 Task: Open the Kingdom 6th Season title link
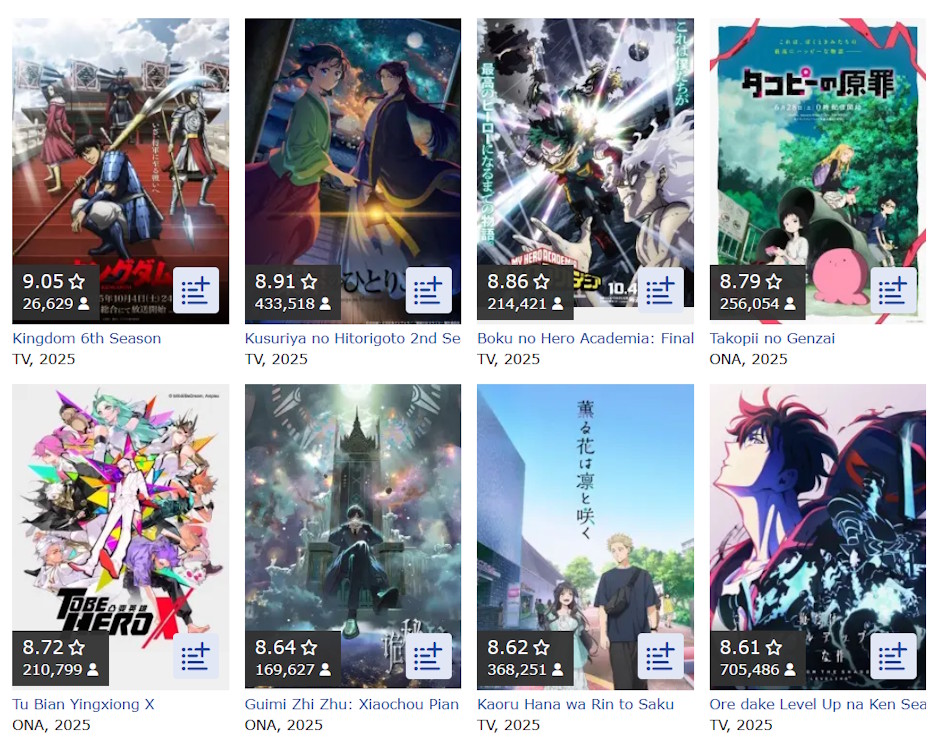(x=87, y=338)
